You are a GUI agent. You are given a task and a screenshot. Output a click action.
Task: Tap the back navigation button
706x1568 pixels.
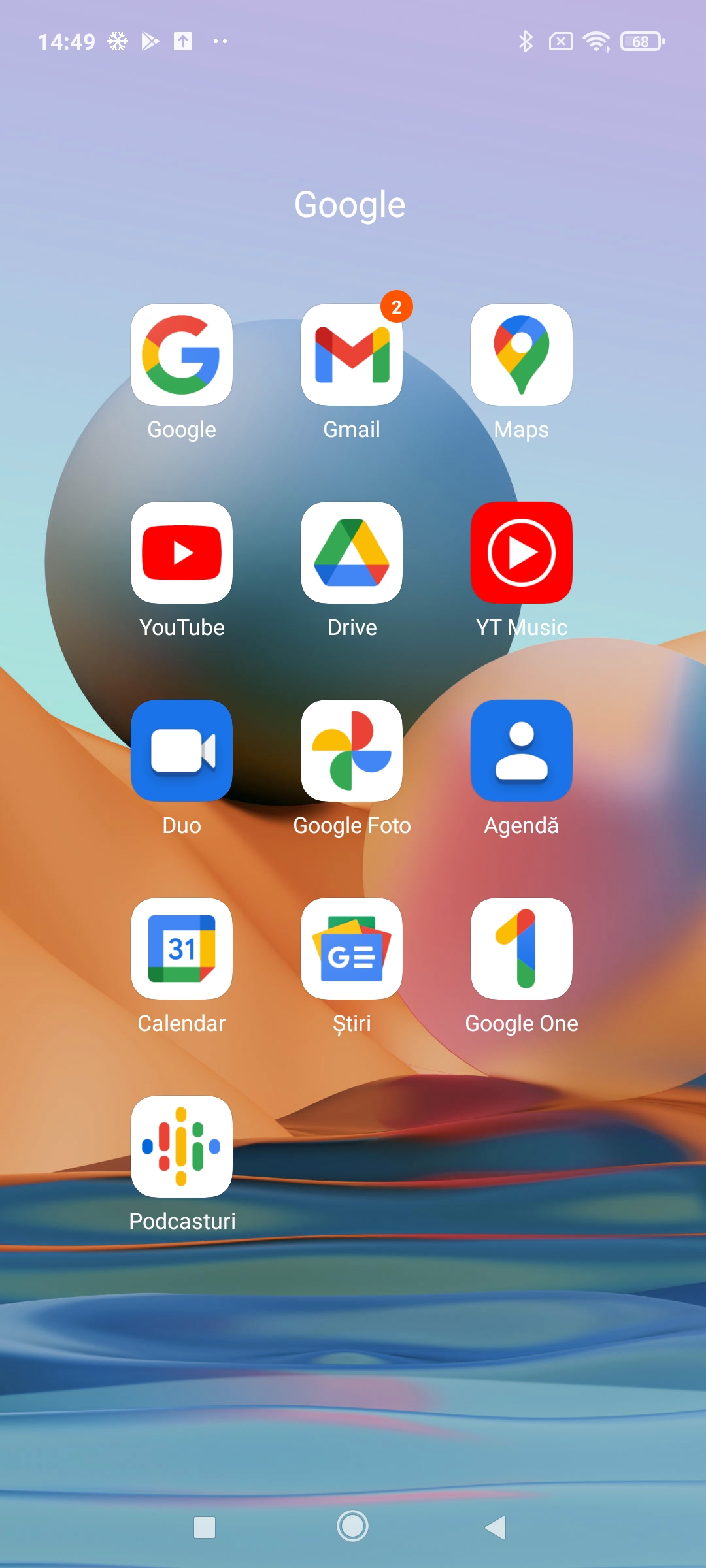click(496, 1527)
